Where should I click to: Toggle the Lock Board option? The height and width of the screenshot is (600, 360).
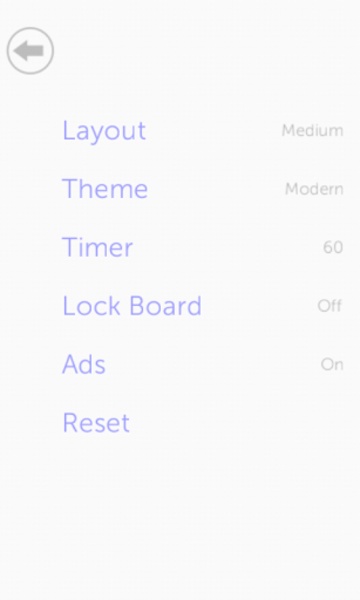coord(203,306)
